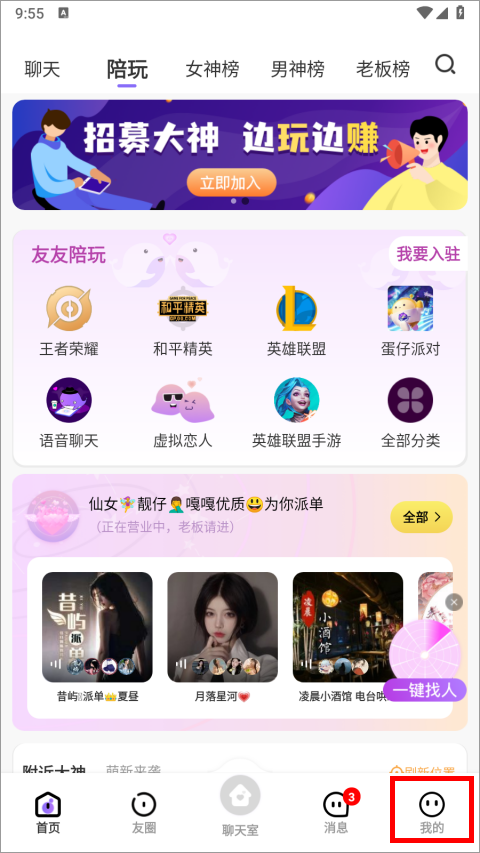Open the 男神榜 tab

[298, 69]
